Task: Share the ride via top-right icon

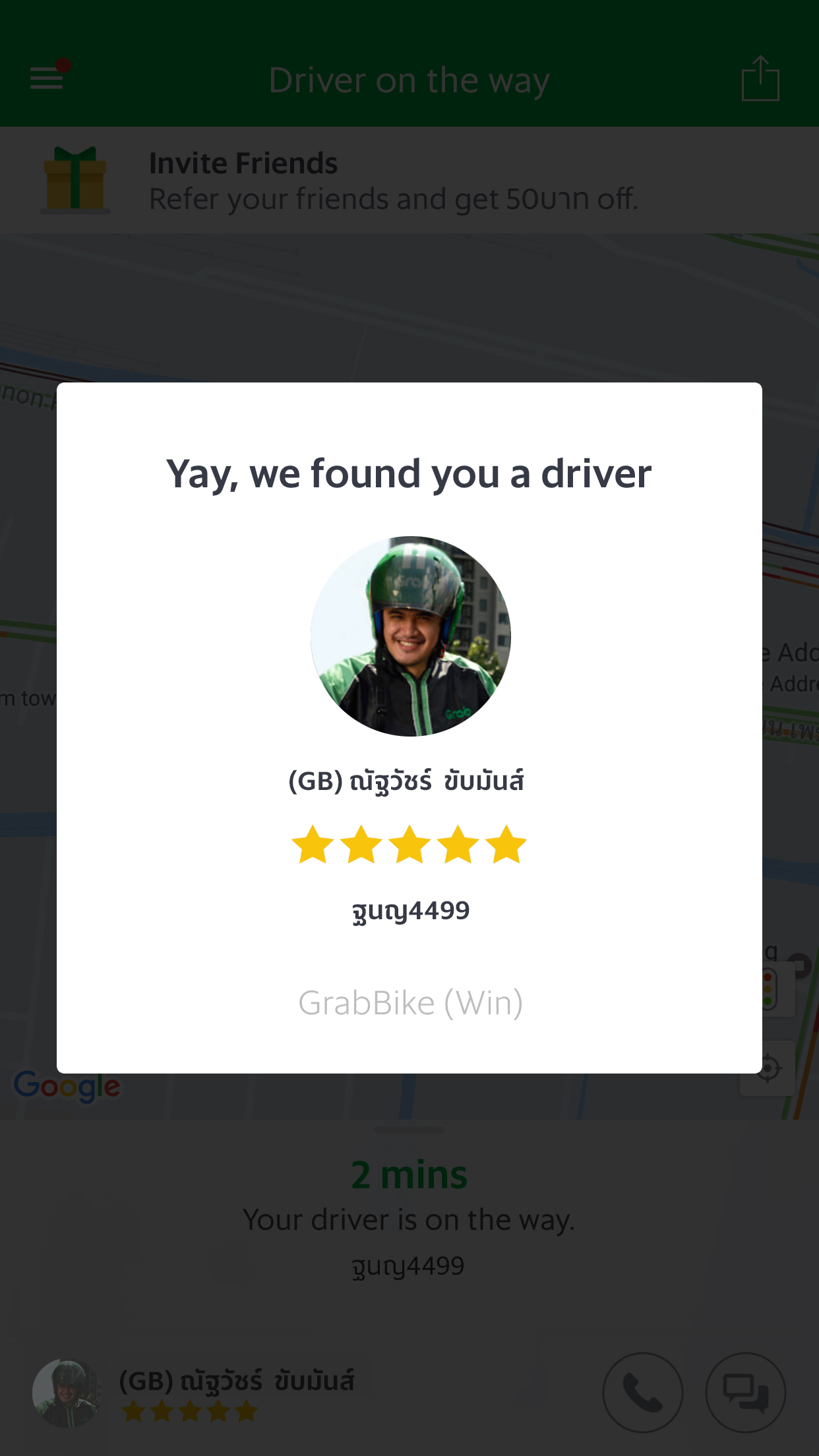Action: coord(760,79)
